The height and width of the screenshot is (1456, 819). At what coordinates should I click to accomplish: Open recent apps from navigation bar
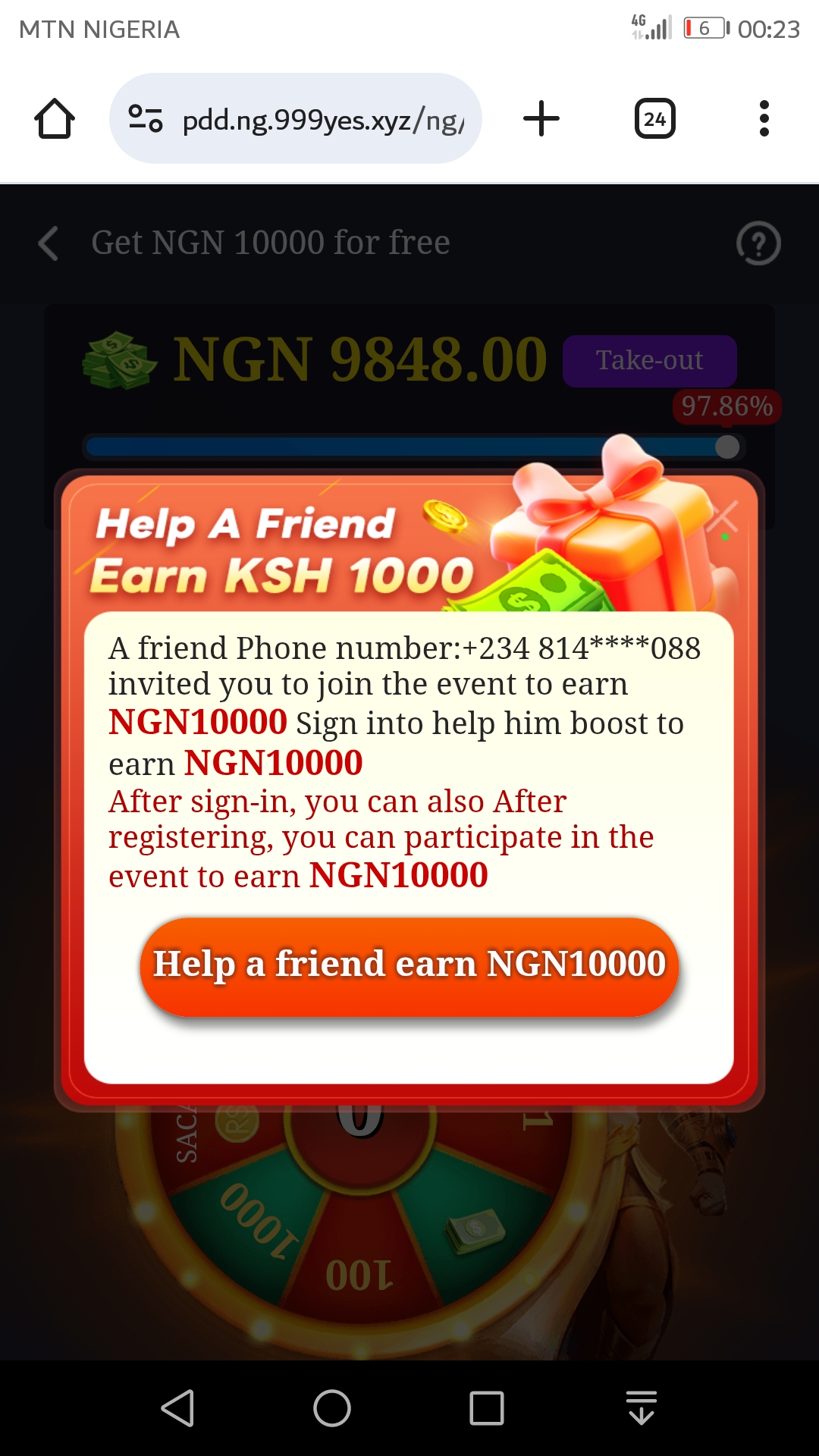[x=486, y=1408]
